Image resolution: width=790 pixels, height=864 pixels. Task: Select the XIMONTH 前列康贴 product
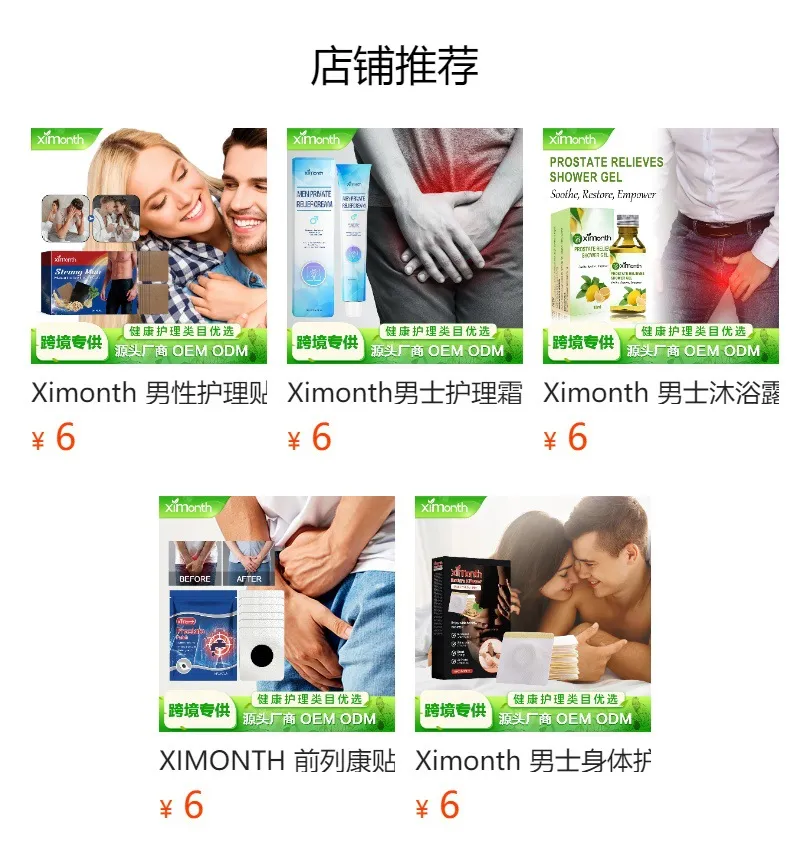coord(277,614)
